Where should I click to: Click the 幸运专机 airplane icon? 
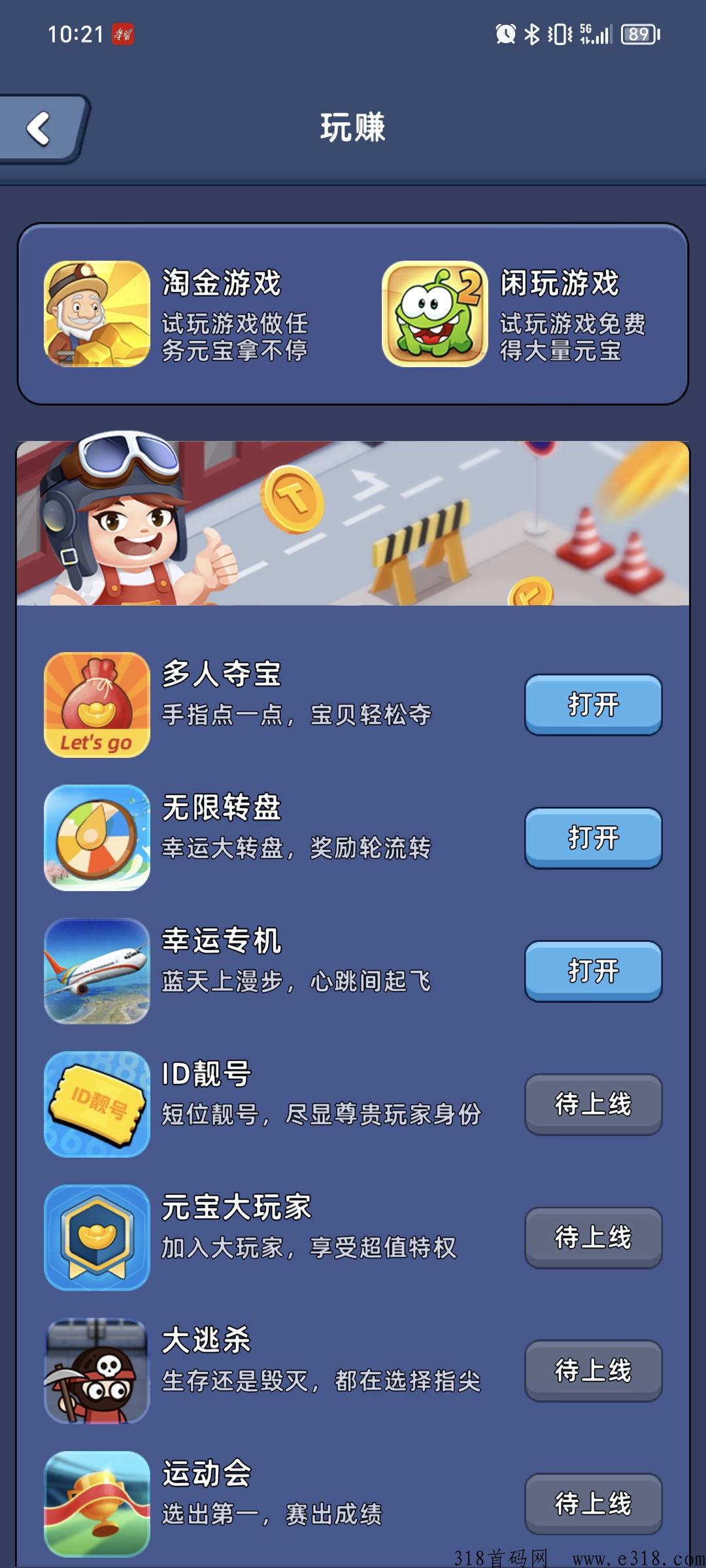pyautogui.click(x=97, y=972)
